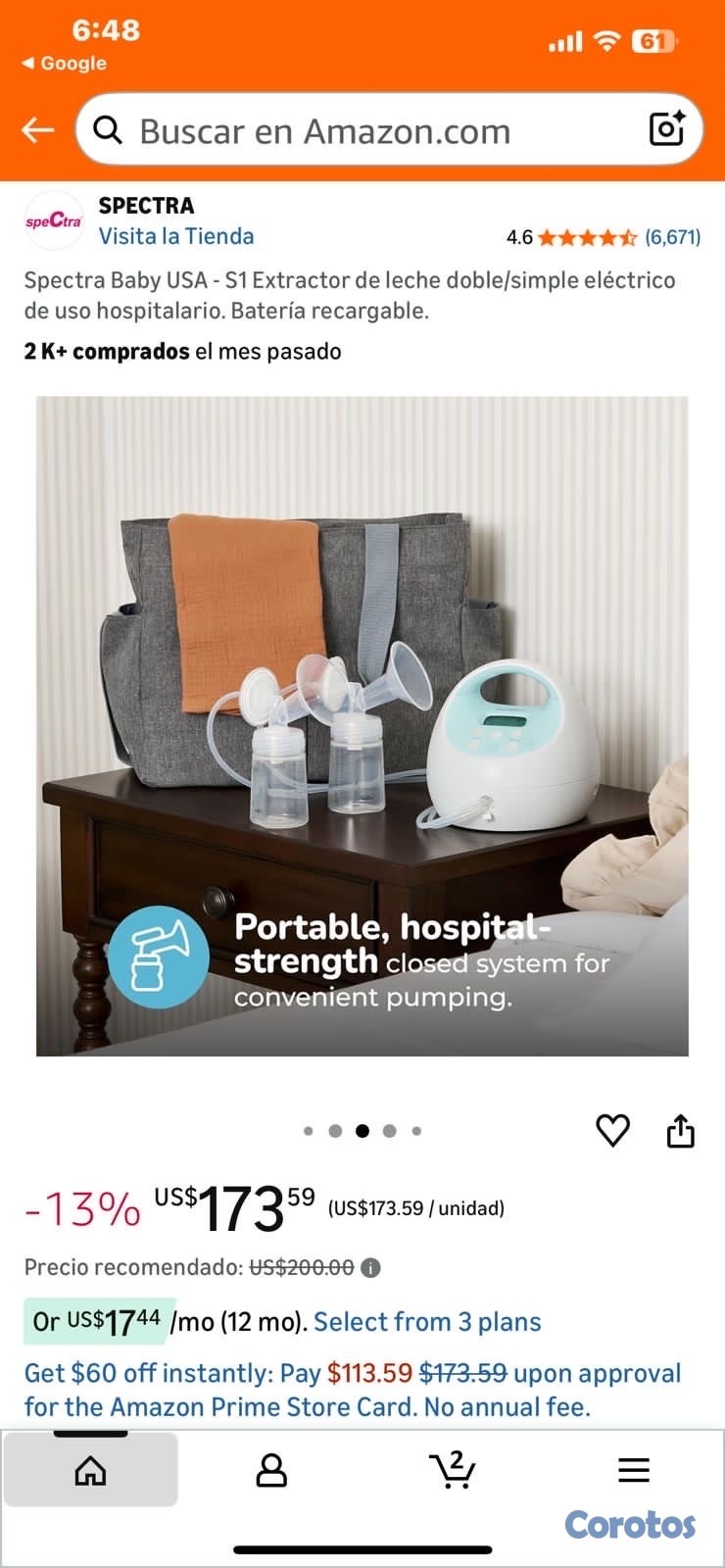725x1568 pixels.
Task: Open Select from 3 plans link
Action: coord(427,1322)
